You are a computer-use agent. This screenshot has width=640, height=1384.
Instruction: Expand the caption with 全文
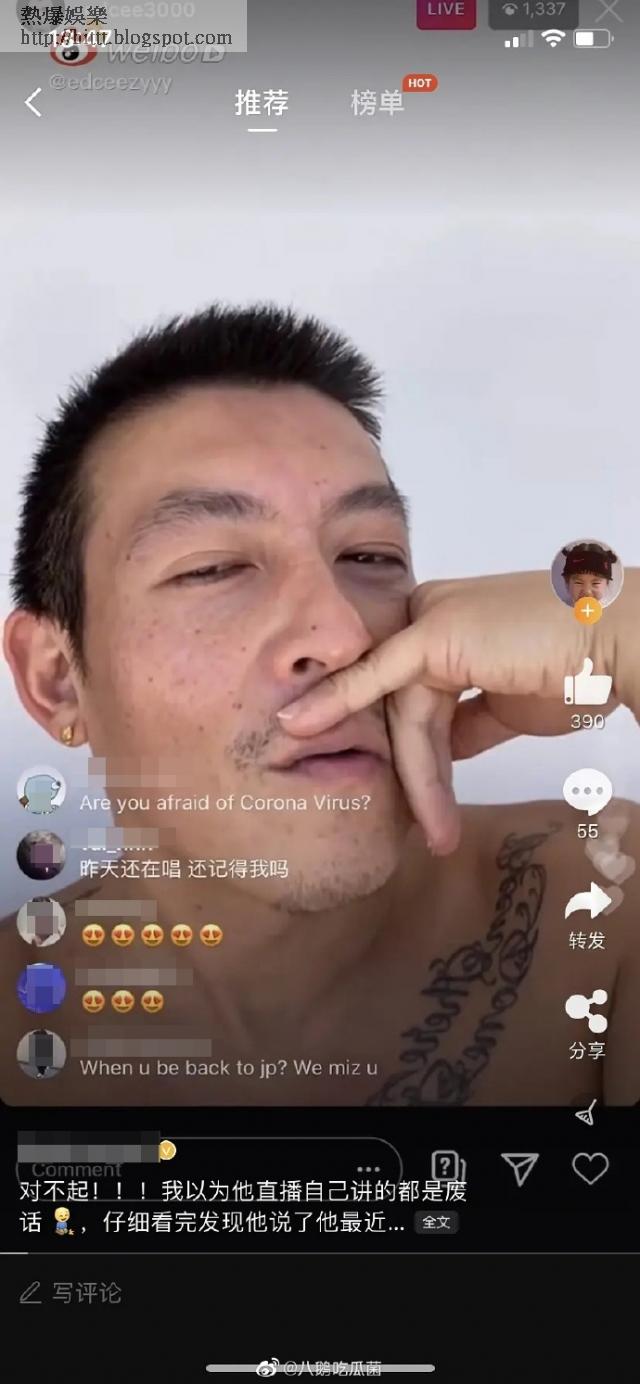pos(436,1222)
